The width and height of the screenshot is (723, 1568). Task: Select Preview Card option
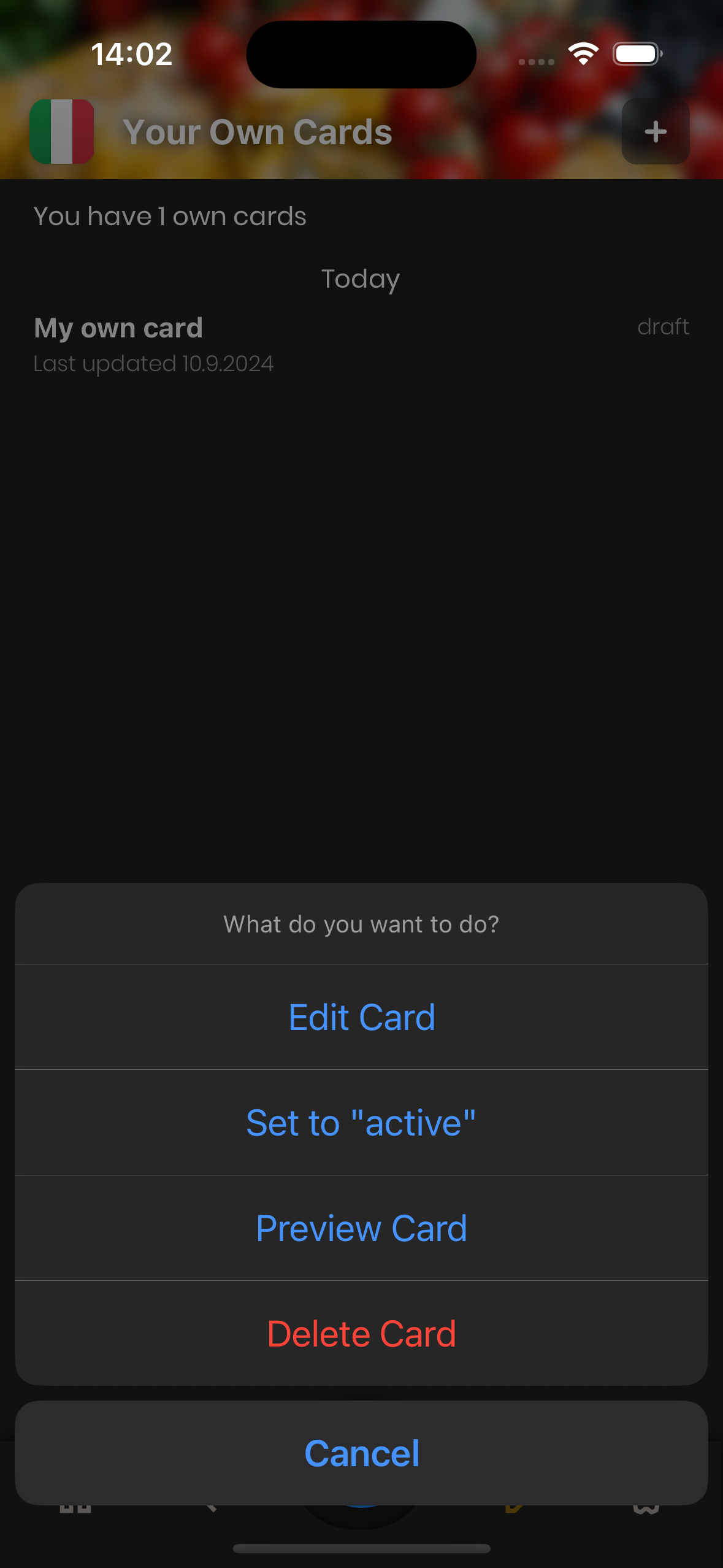click(361, 1228)
